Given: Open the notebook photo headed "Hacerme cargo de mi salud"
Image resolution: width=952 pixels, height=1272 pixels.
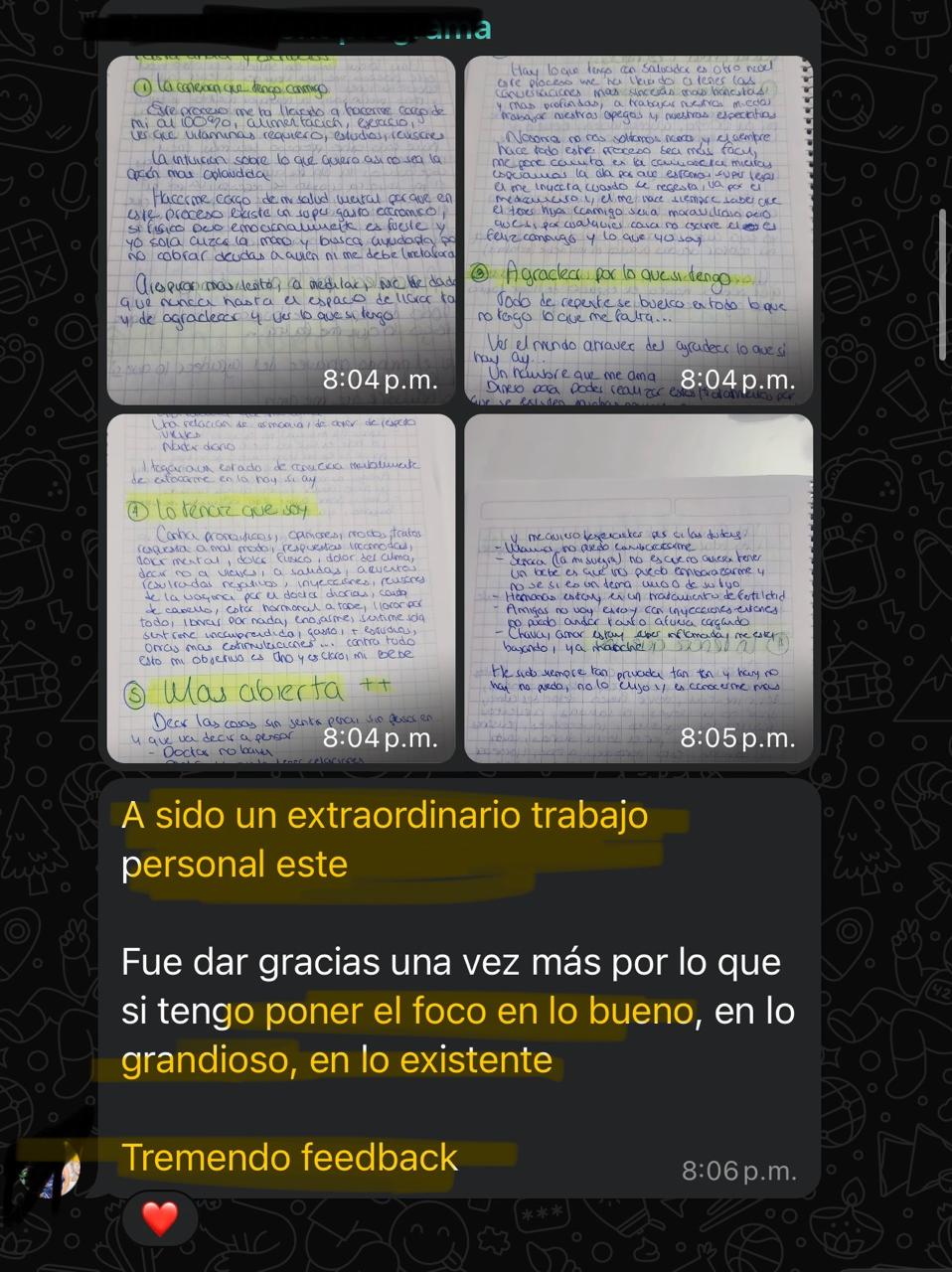Looking at the screenshot, I should (281, 230).
